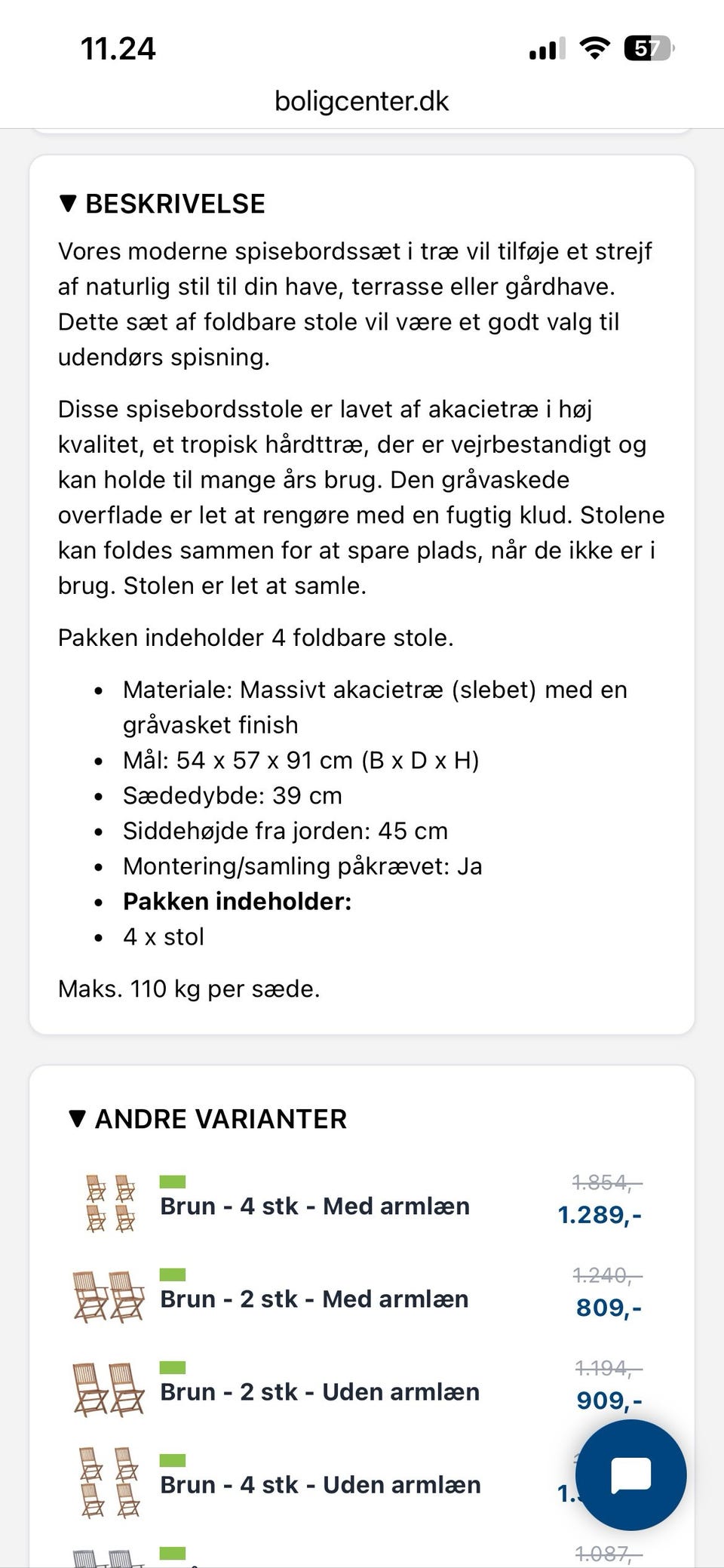Tap the cellular signal indicator
This screenshot has height=1568, width=724.
click(x=545, y=48)
